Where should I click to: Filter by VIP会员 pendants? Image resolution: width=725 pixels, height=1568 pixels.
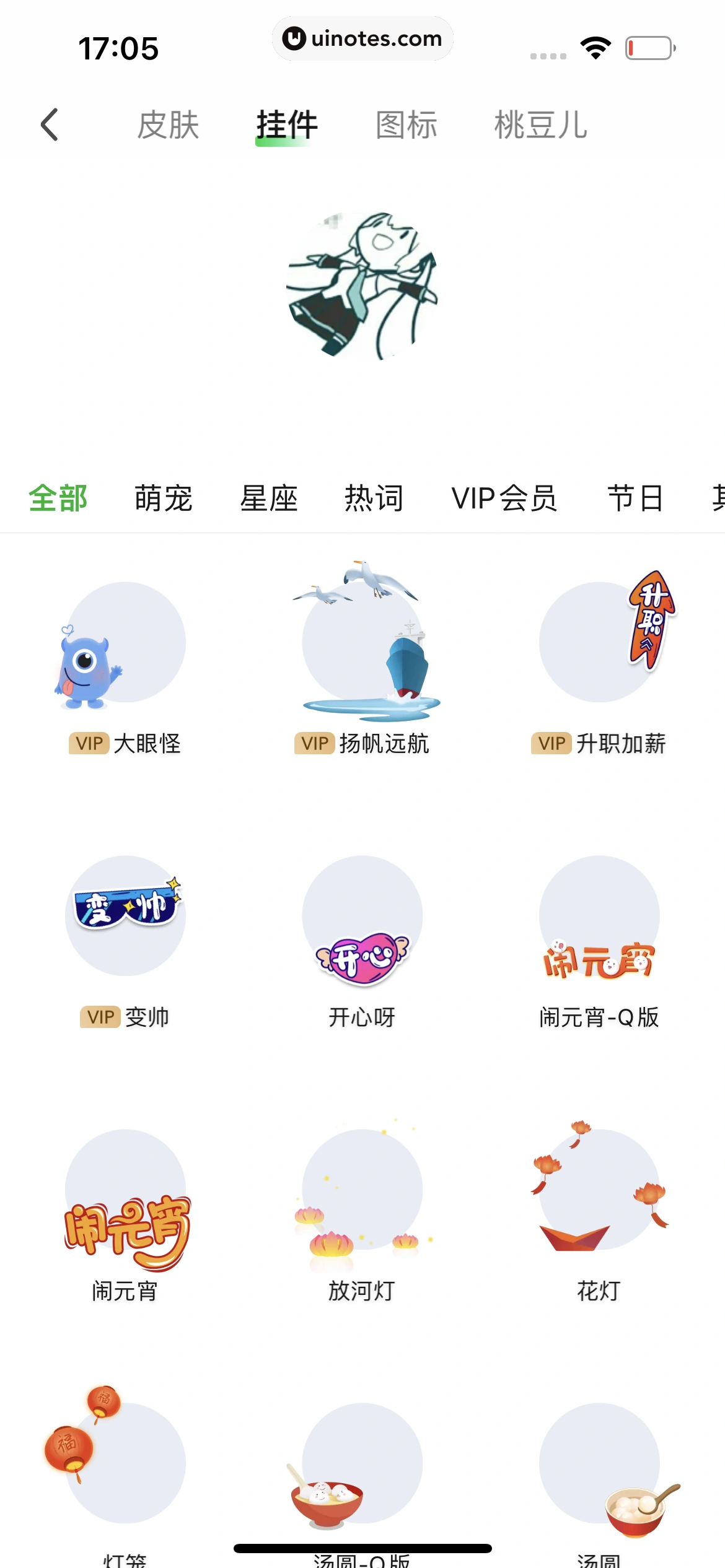coord(504,499)
